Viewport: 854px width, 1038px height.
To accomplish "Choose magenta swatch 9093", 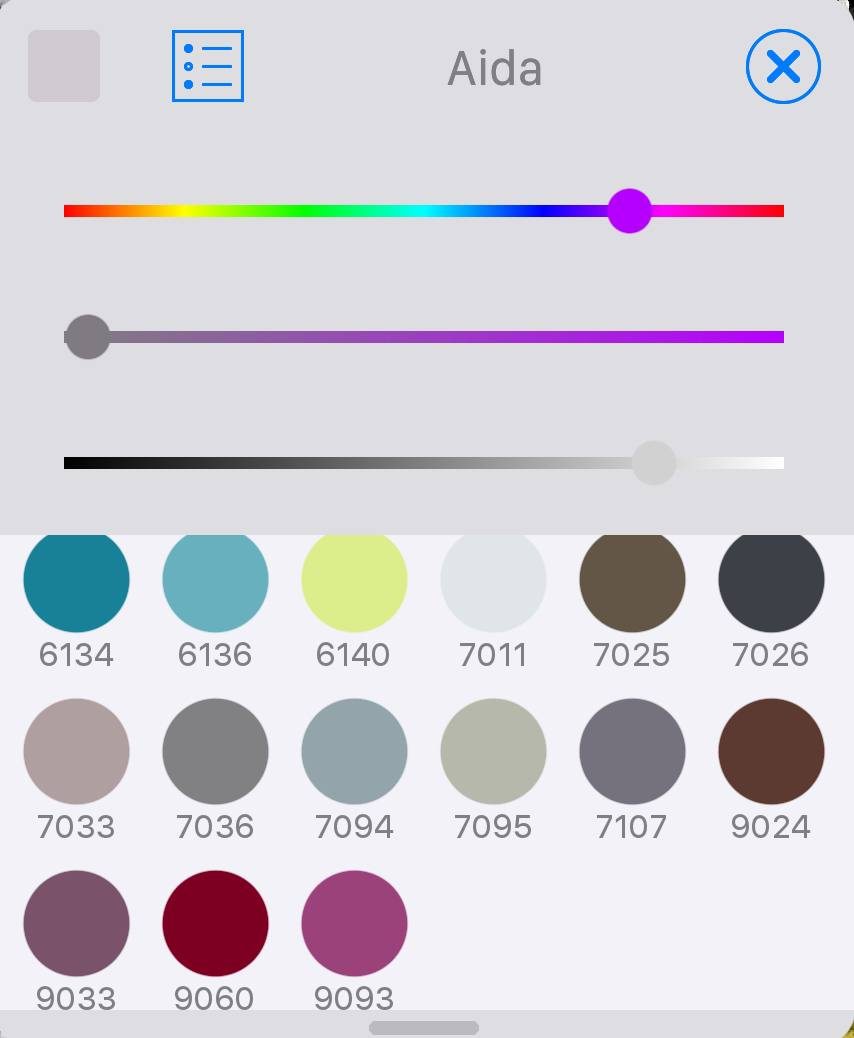I will coord(354,923).
